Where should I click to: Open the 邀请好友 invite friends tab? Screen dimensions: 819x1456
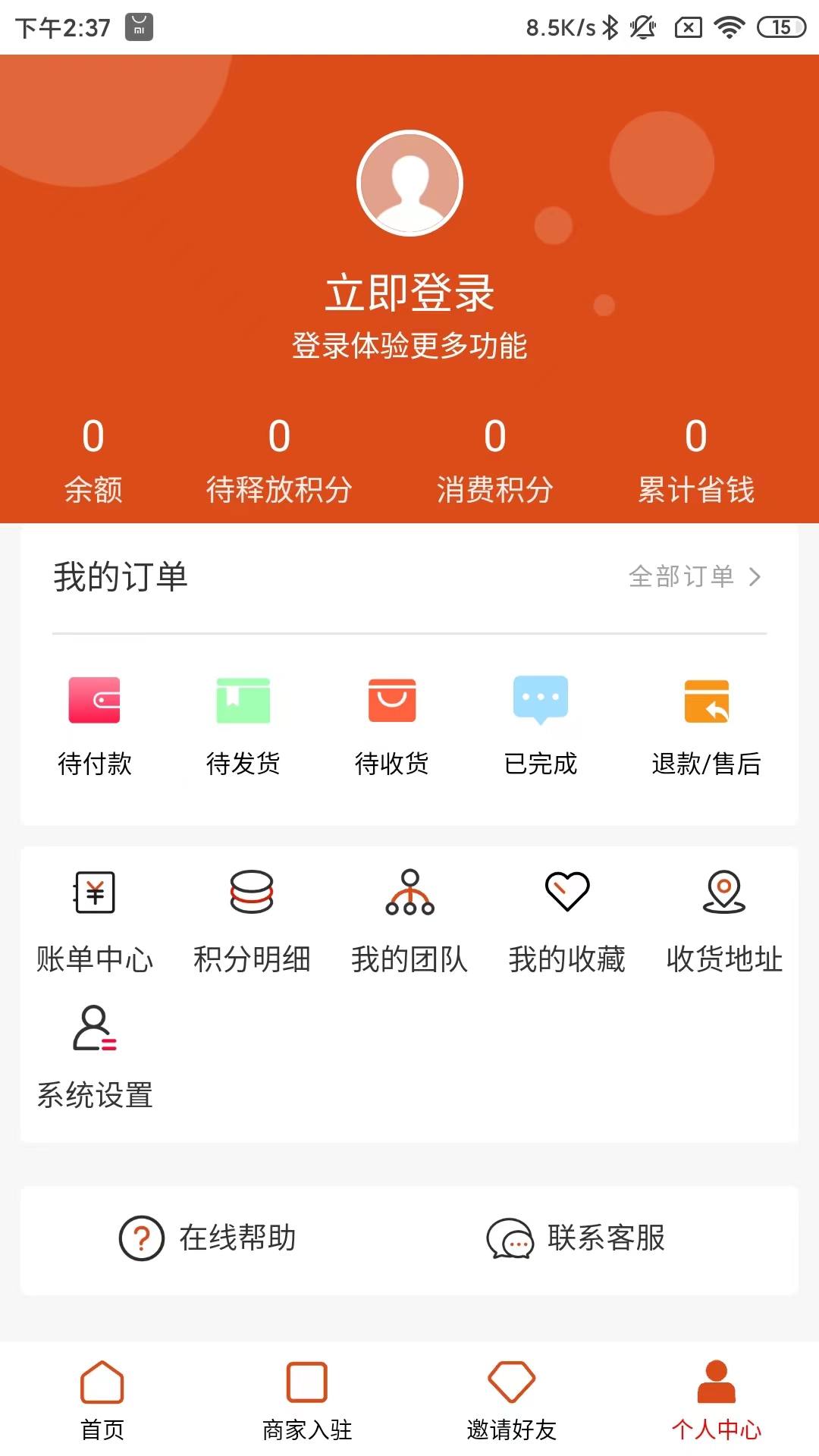512,1403
